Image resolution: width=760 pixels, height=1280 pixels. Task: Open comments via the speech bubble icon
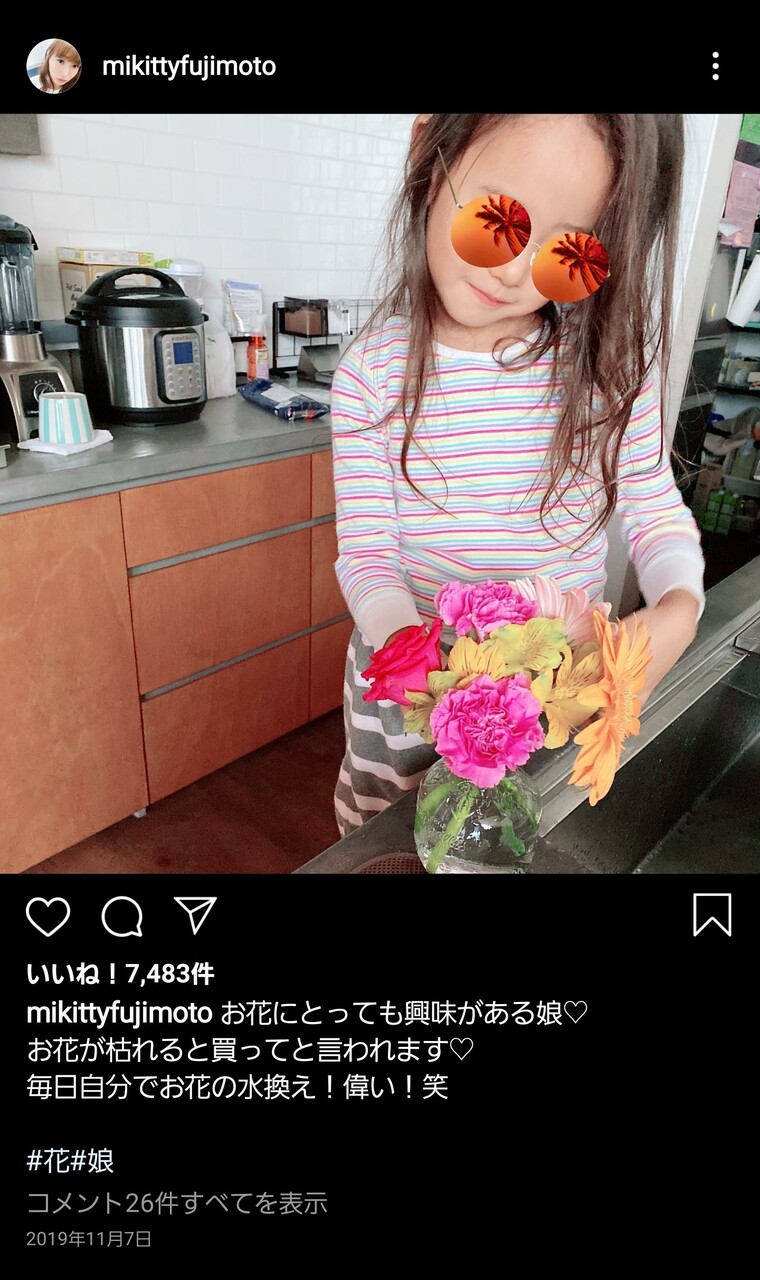pyautogui.click(x=122, y=916)
